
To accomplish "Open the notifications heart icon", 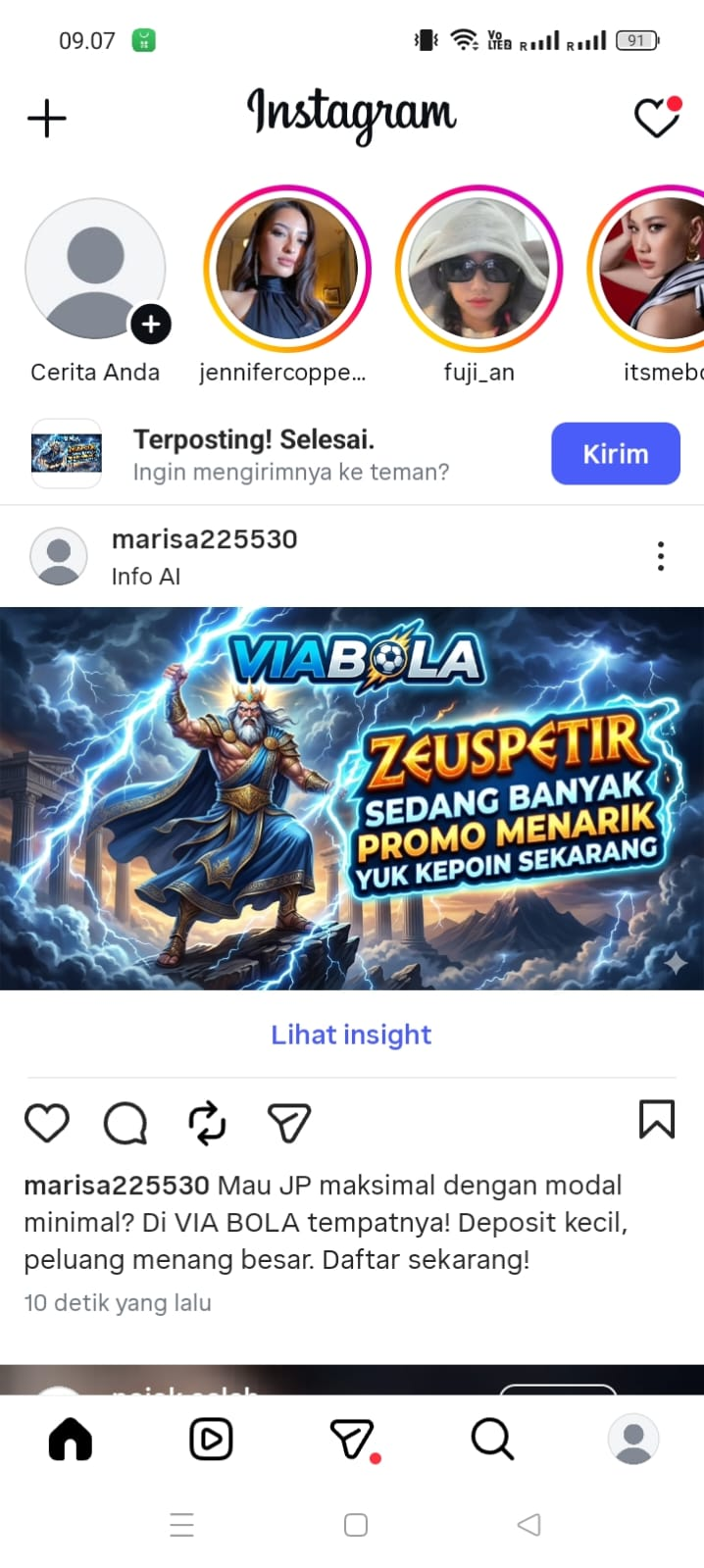I will click(656, 119).
